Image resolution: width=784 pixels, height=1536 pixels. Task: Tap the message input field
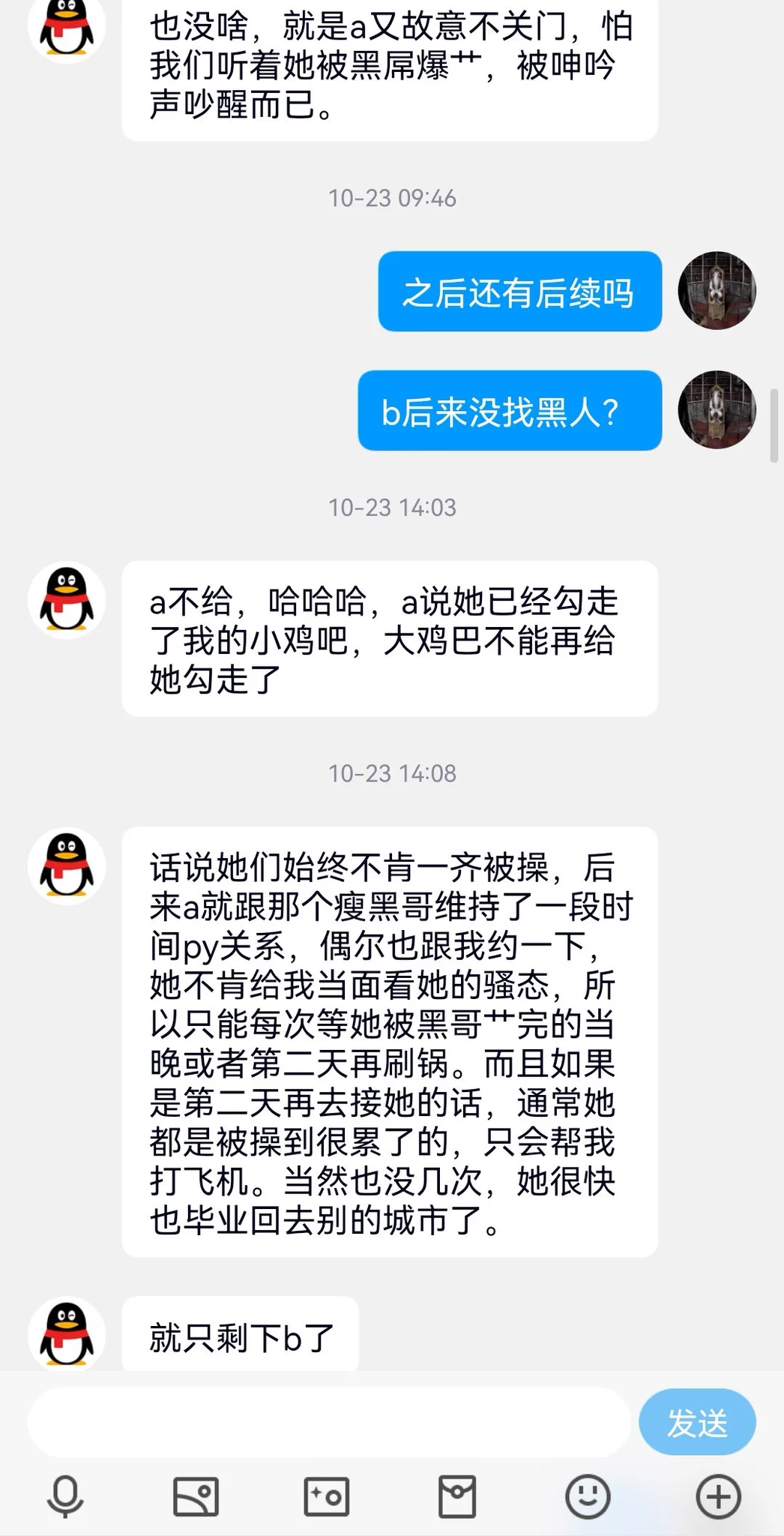coord(328,1422)
